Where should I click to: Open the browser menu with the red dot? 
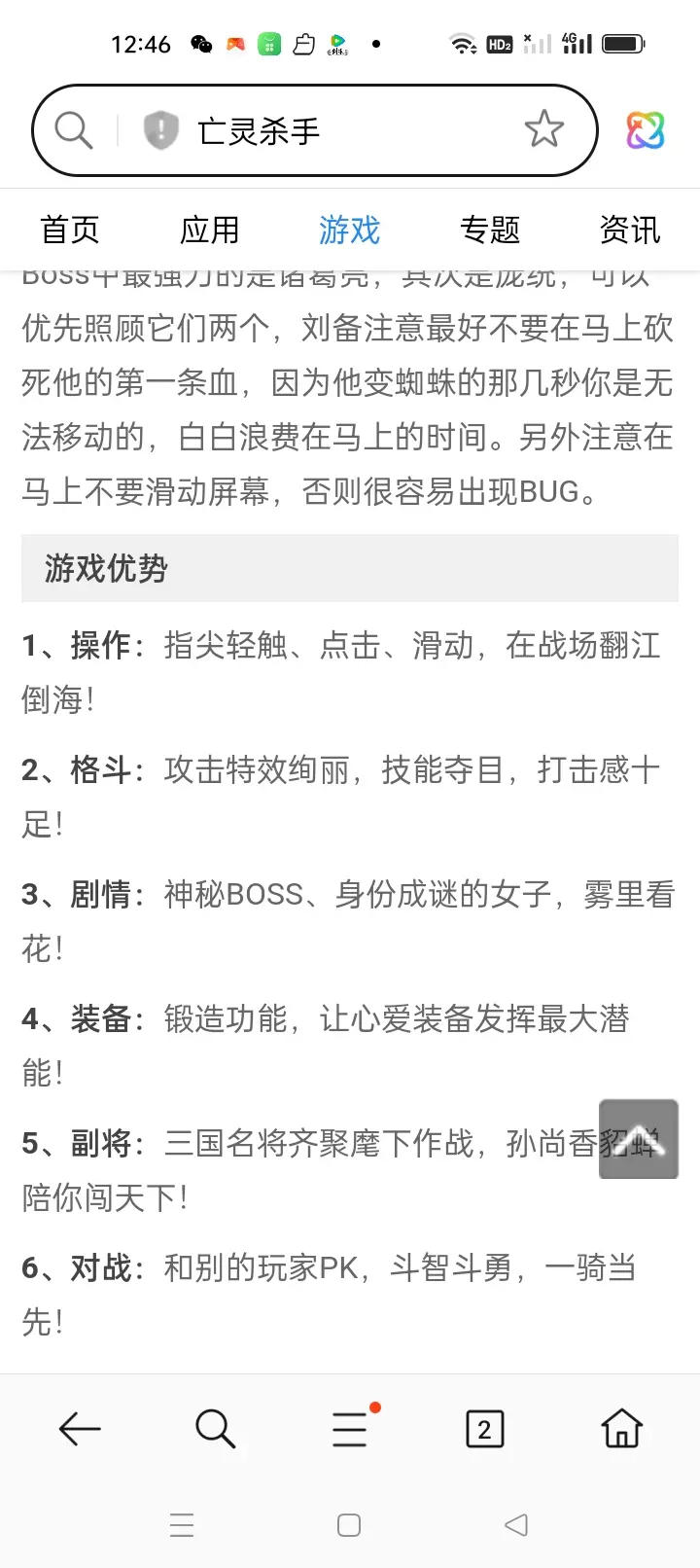[x=352, y=1427]
